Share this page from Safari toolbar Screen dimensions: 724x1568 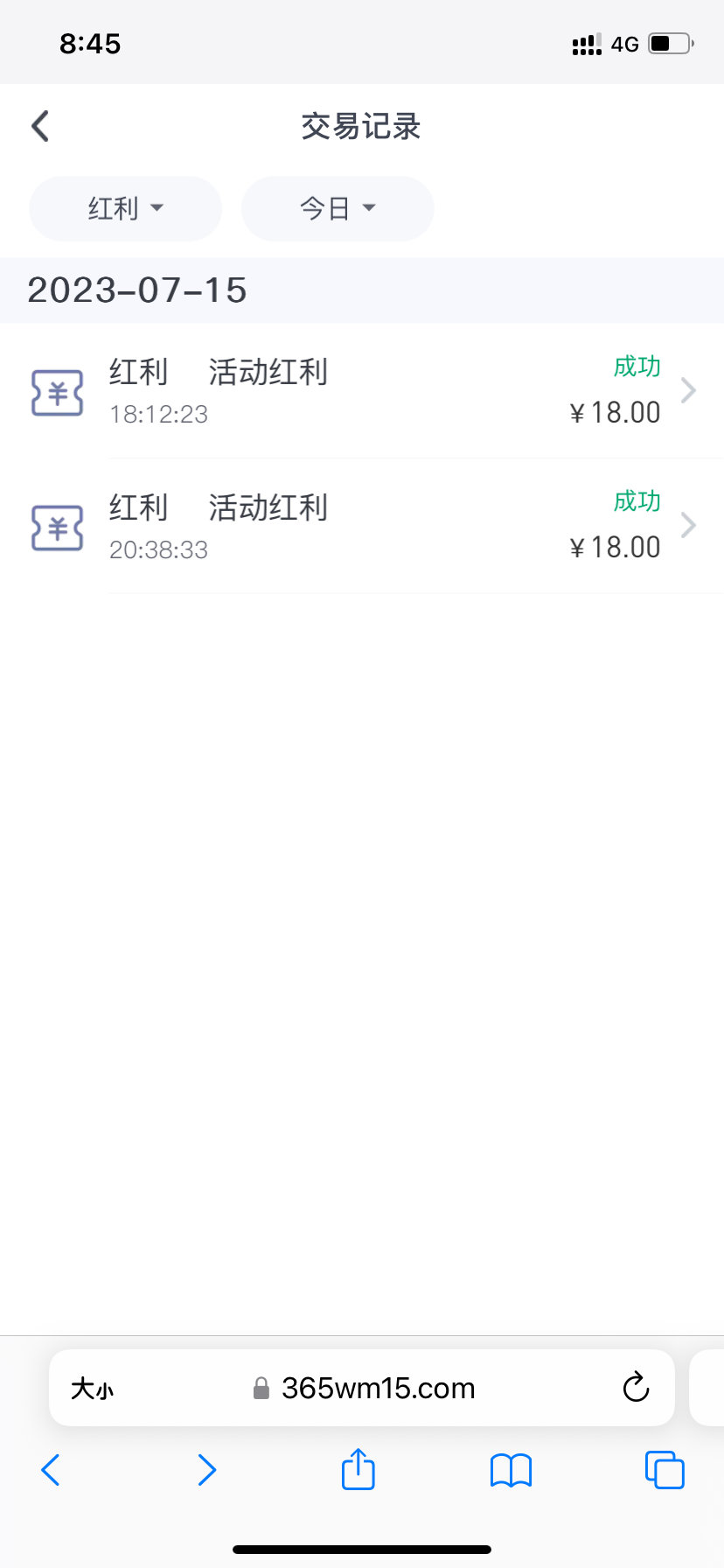pos(358,1469)
